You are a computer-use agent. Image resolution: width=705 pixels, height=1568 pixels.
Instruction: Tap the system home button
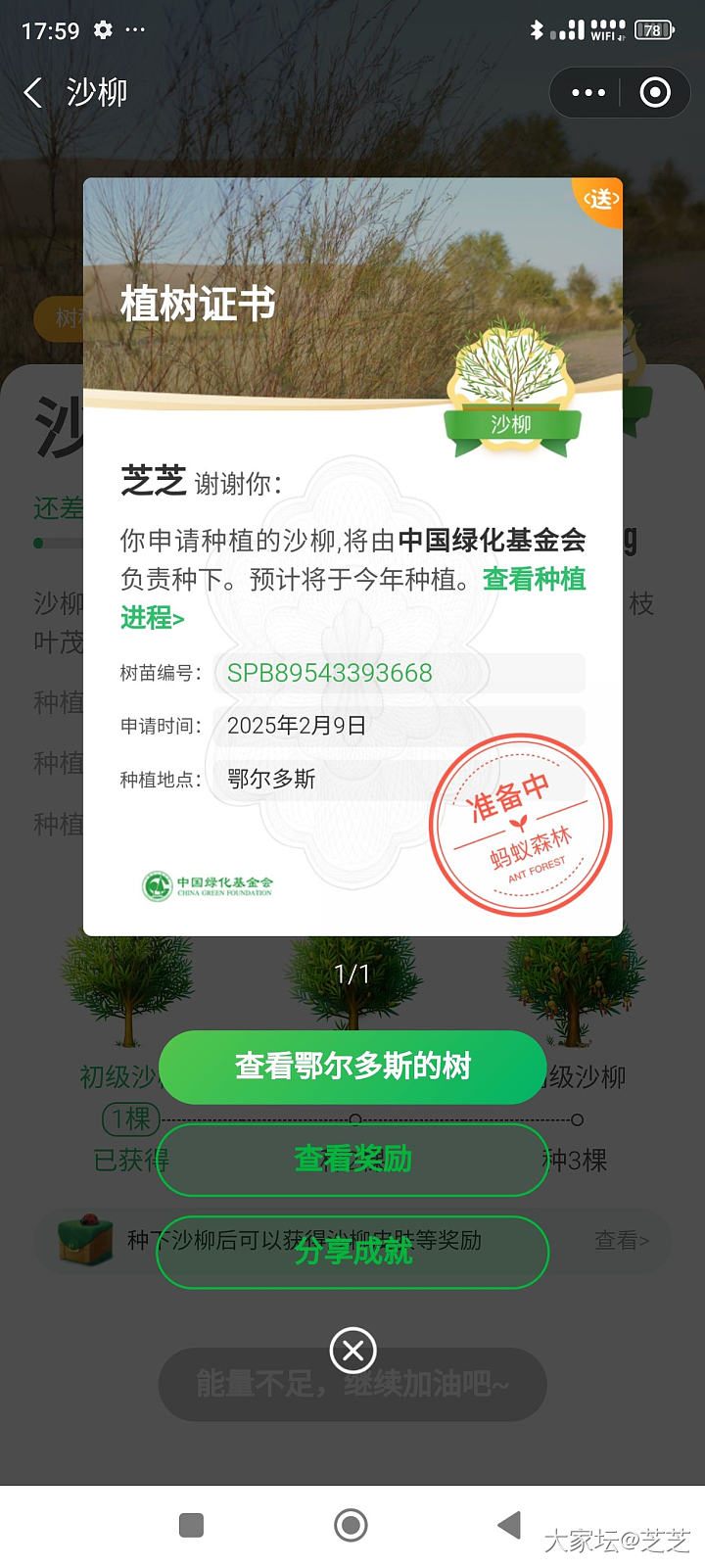[x=351, y=1524]
